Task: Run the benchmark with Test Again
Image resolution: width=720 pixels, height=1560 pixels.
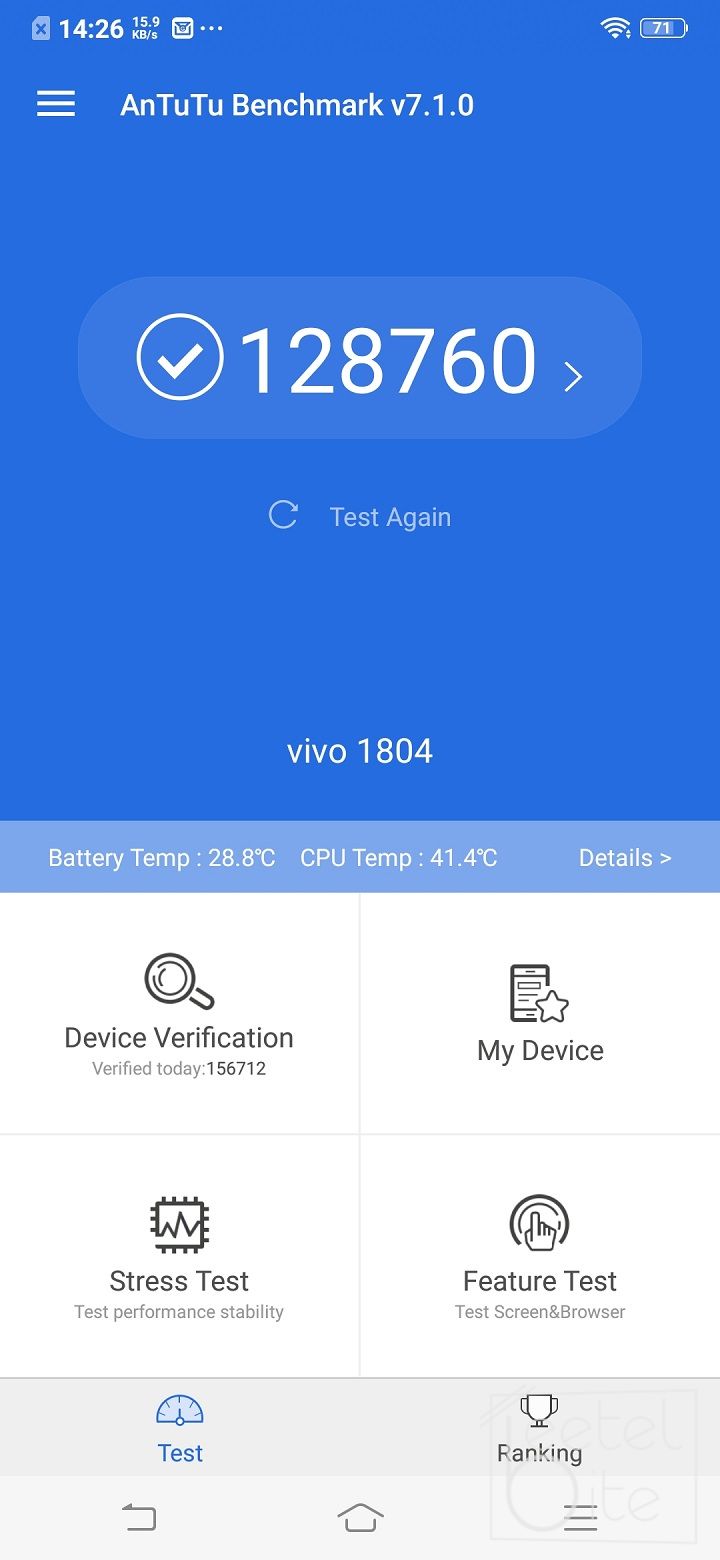Action: tap(360, 516)
